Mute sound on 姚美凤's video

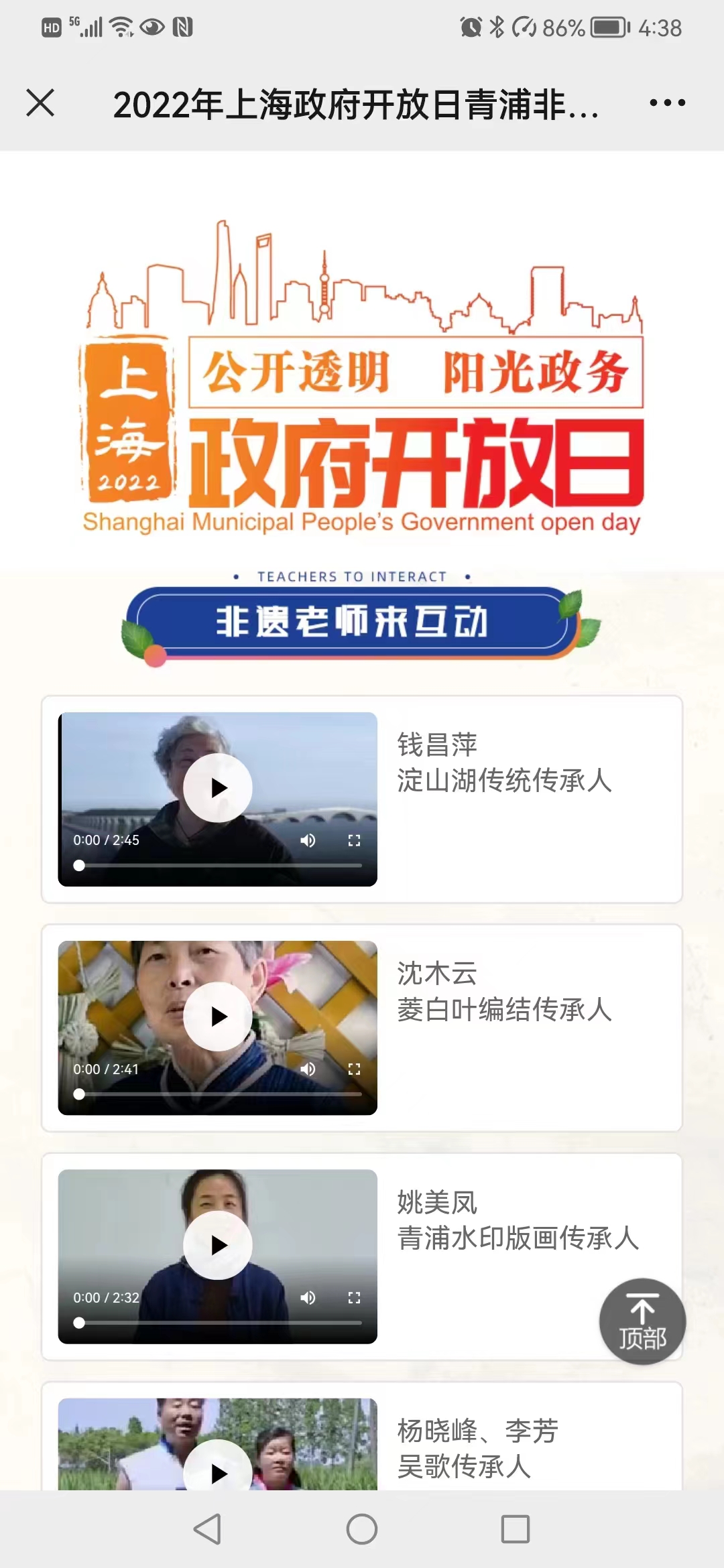(308, 1298)
